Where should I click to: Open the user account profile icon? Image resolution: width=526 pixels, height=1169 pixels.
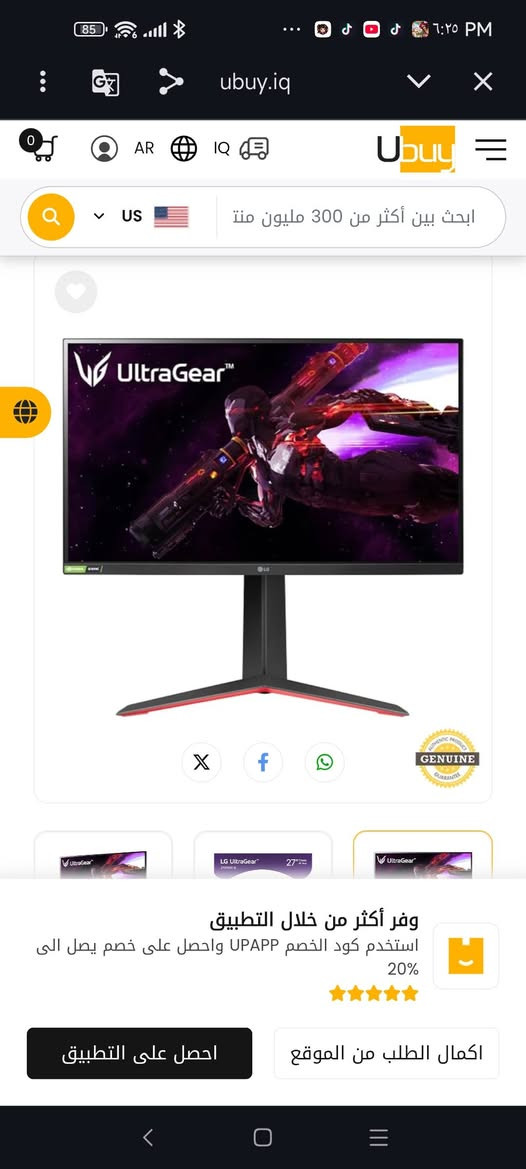tap(104, 148)
